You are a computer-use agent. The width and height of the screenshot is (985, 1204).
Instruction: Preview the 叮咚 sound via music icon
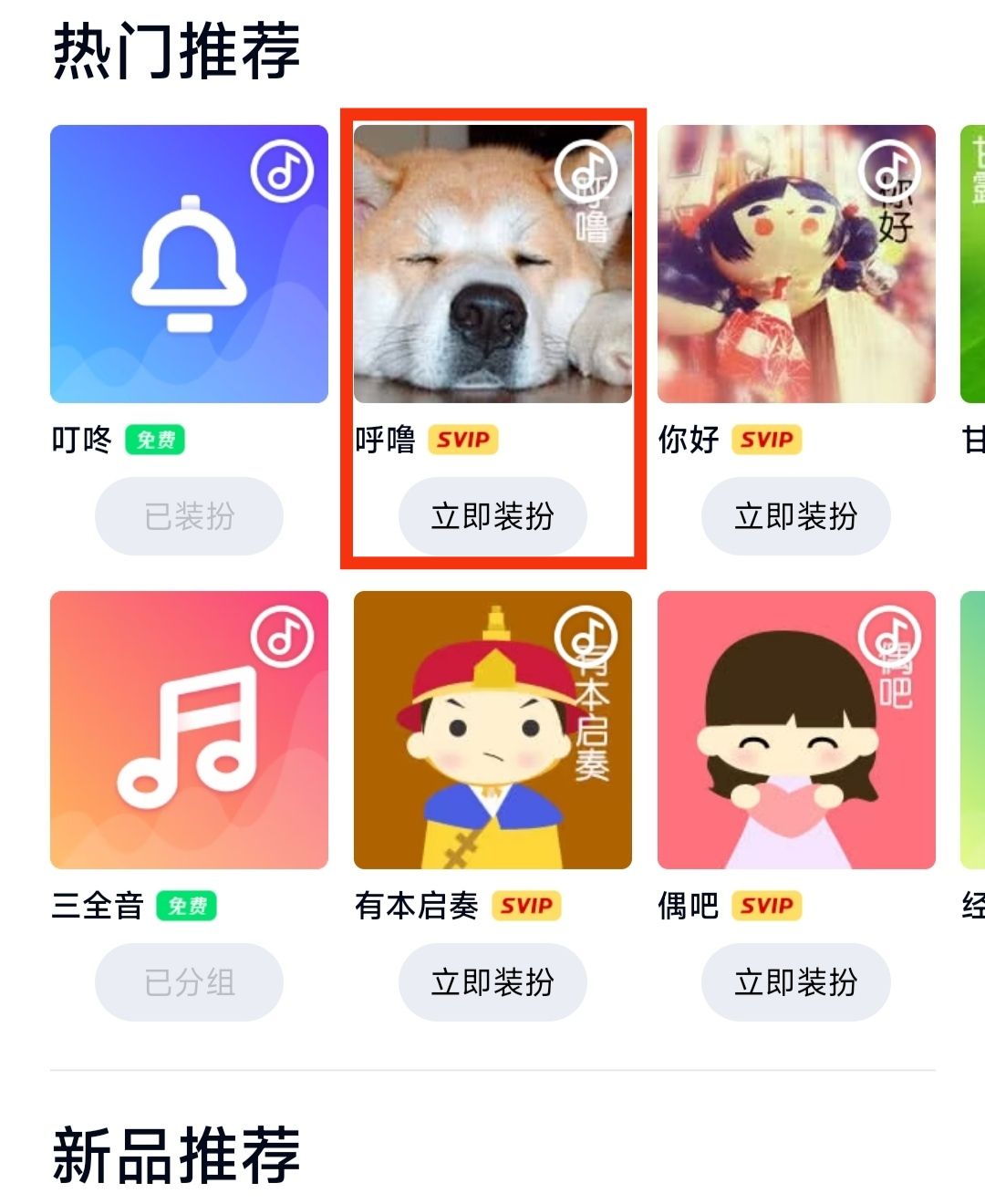pyautogui.click(x=283, y=171)
